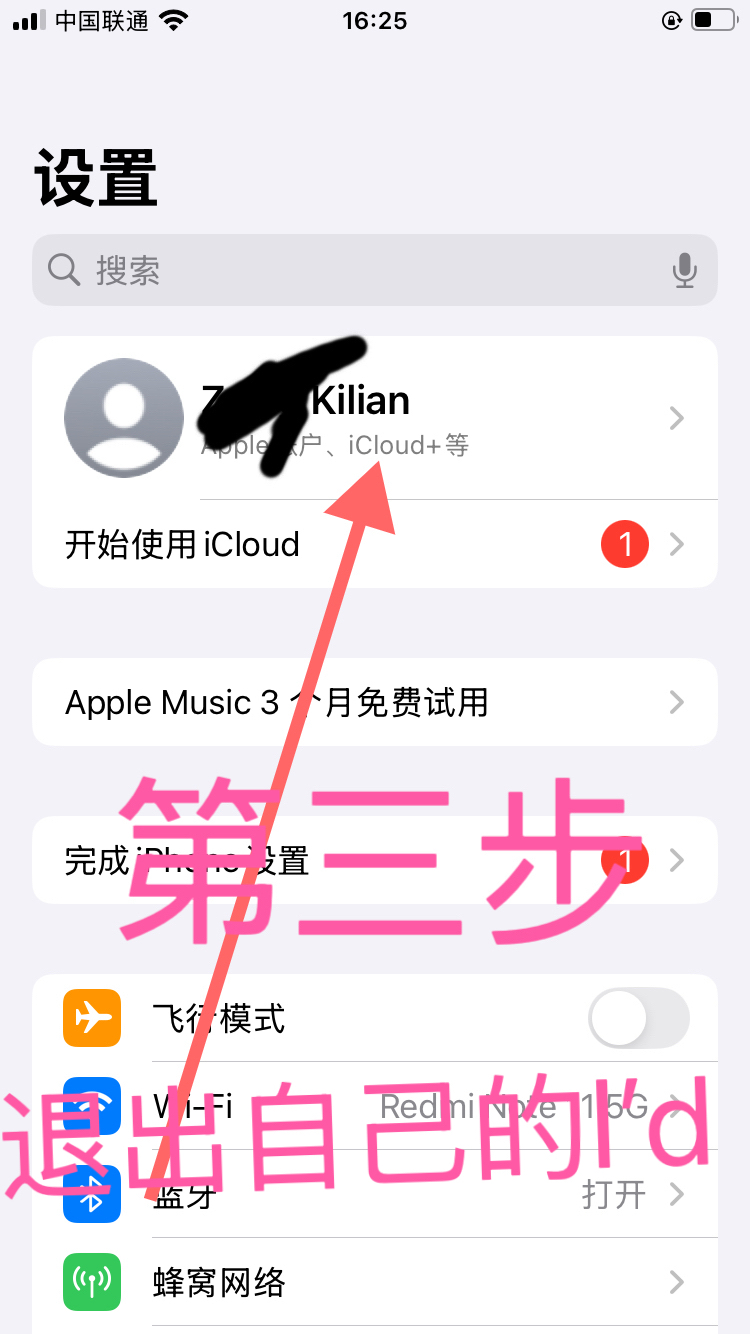Open 完成 iPhone 设置
Viewport: 750px width, 1334px height.
(x=375, y=860)
